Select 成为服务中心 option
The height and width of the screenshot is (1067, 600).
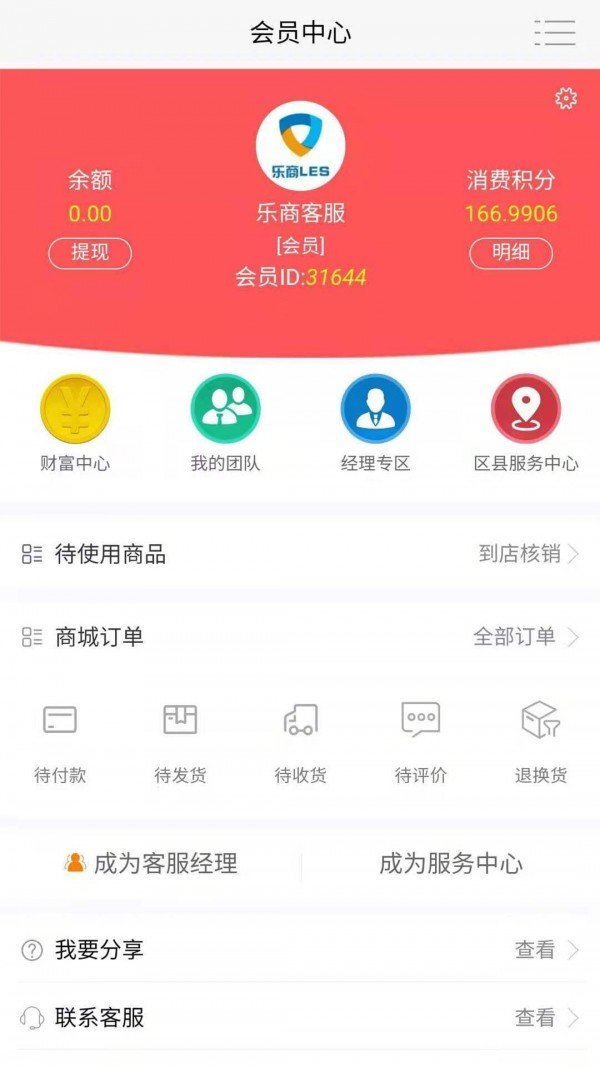point(450,863)
